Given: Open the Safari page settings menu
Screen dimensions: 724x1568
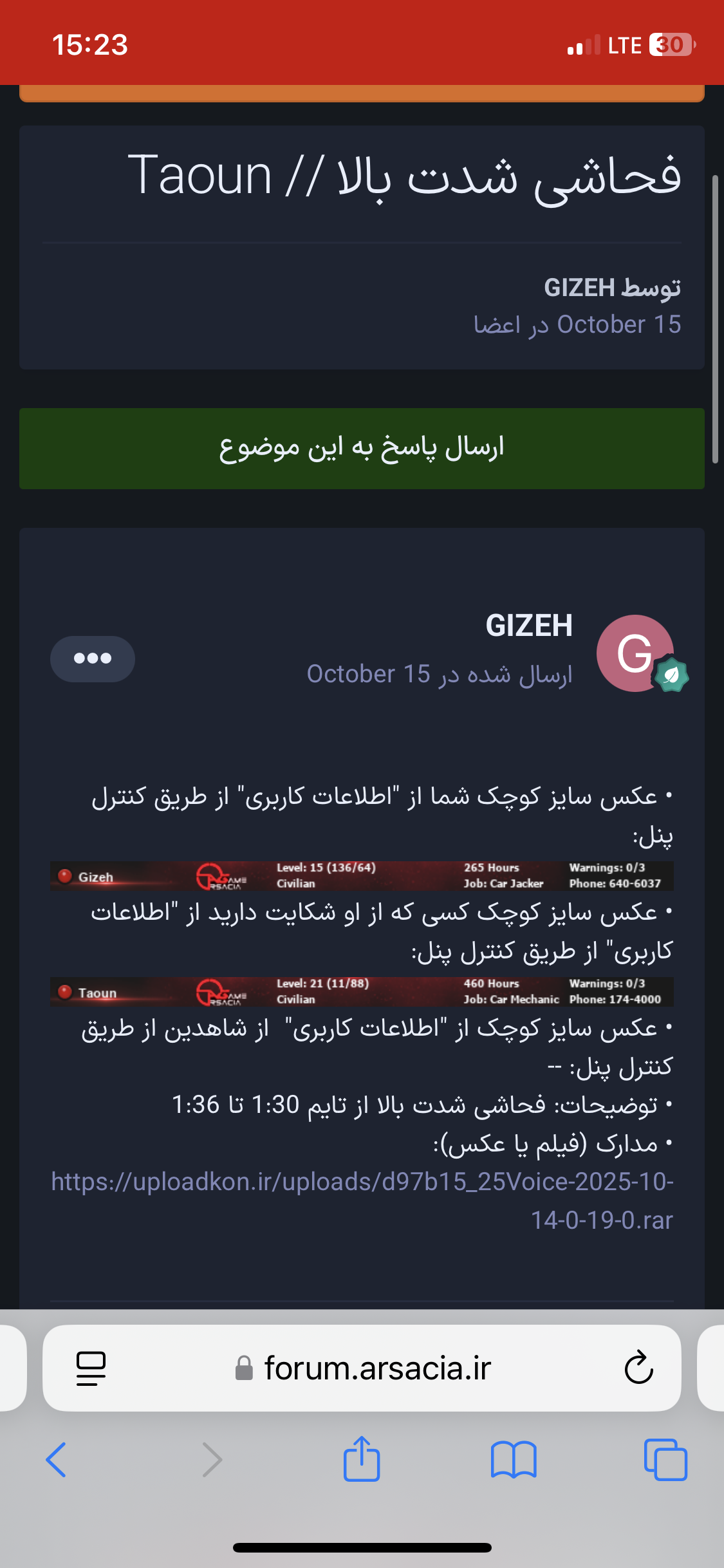Looking at the screenshot, I should [91, 1368].
